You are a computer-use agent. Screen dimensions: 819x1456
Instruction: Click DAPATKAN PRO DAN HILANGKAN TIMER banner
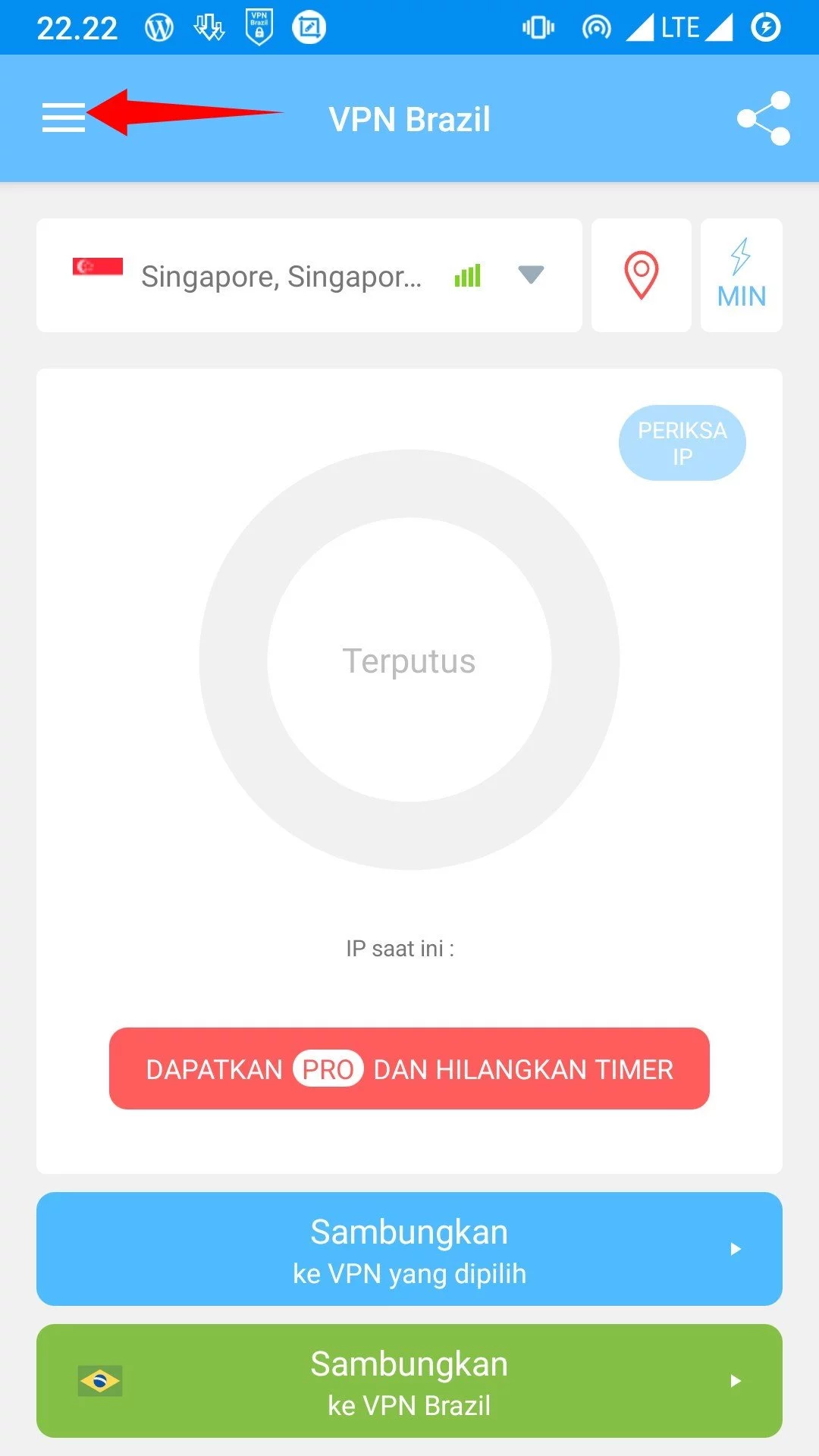(x=408, y=1069)
